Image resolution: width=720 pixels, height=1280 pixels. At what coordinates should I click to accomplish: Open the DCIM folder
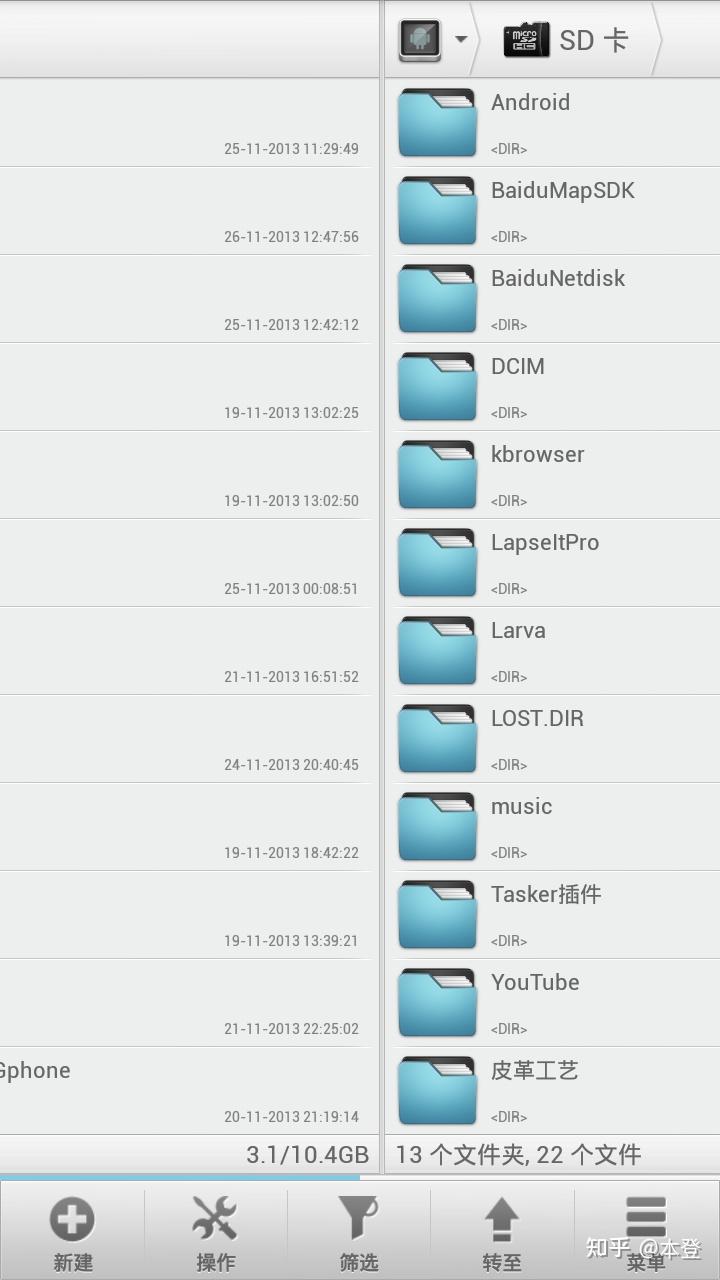518,386
